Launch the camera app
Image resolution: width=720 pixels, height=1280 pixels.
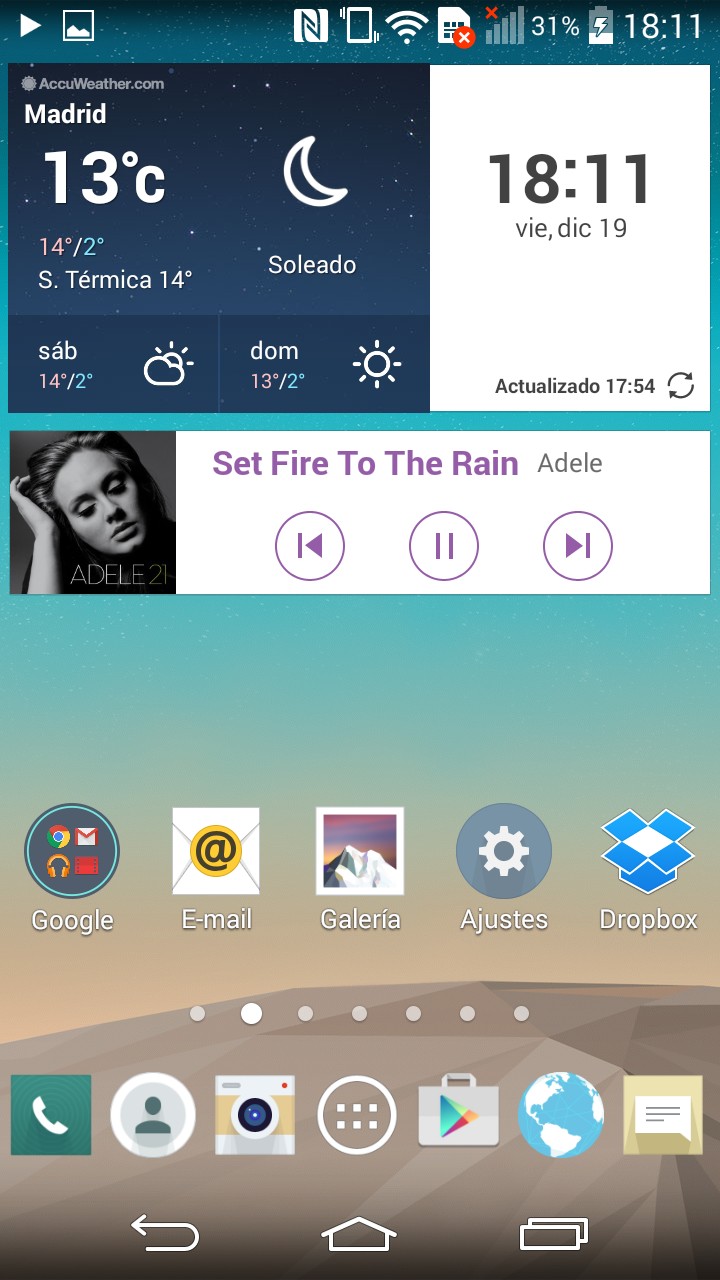pos(255,1115)
